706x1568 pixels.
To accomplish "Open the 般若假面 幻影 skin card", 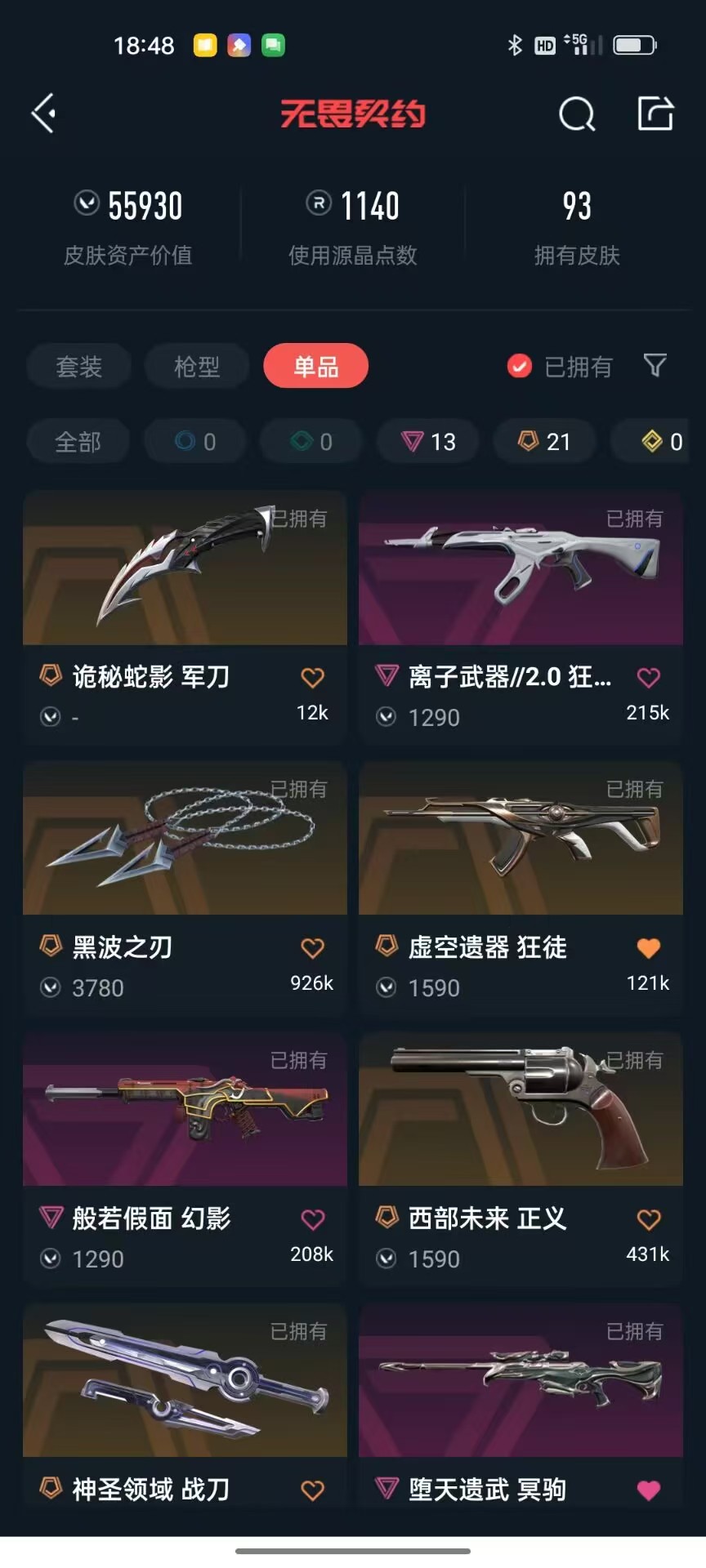I will 185,1160.
